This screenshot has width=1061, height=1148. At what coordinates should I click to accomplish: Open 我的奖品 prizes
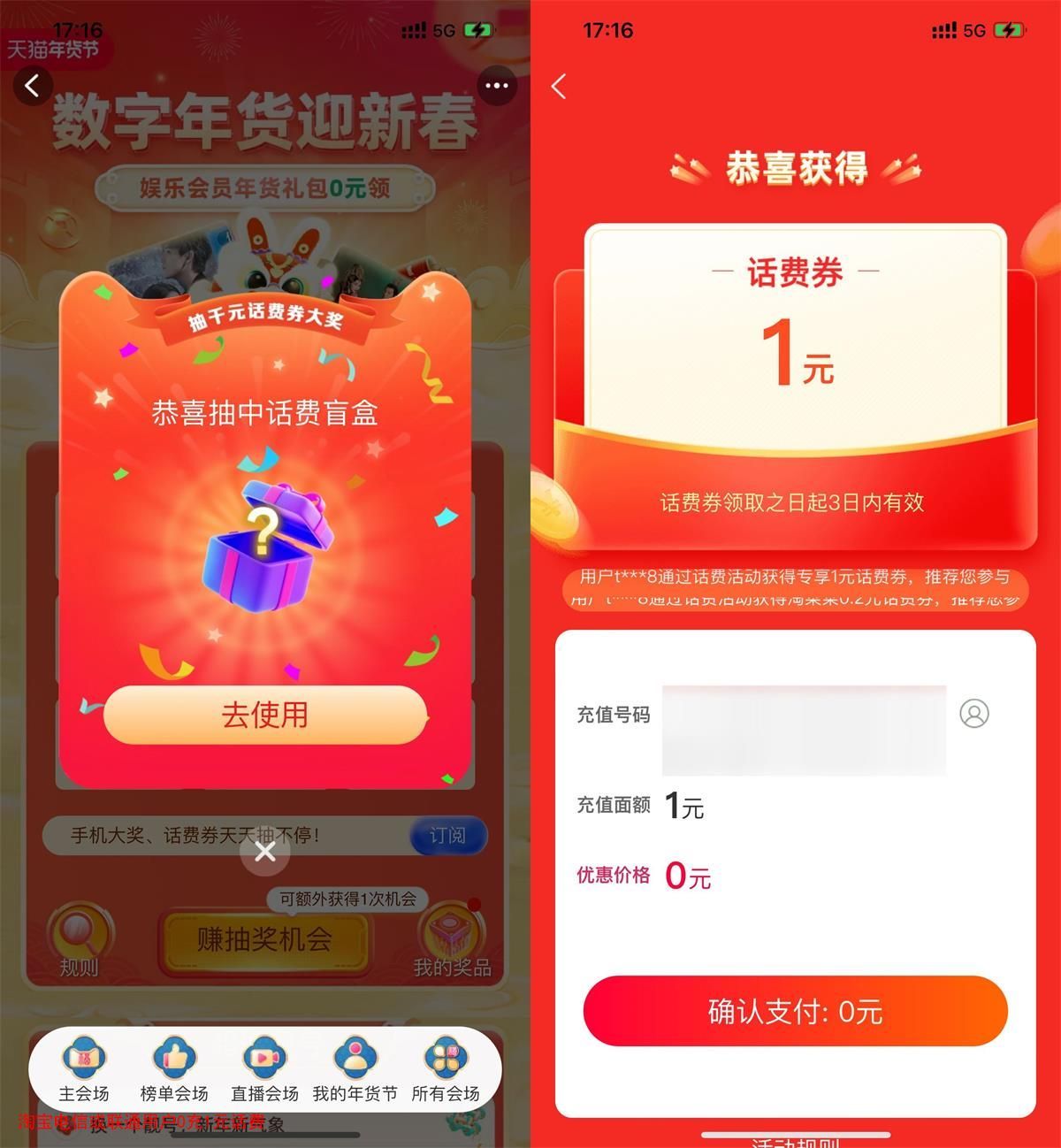pyautogui.click(x=452, y=943)
